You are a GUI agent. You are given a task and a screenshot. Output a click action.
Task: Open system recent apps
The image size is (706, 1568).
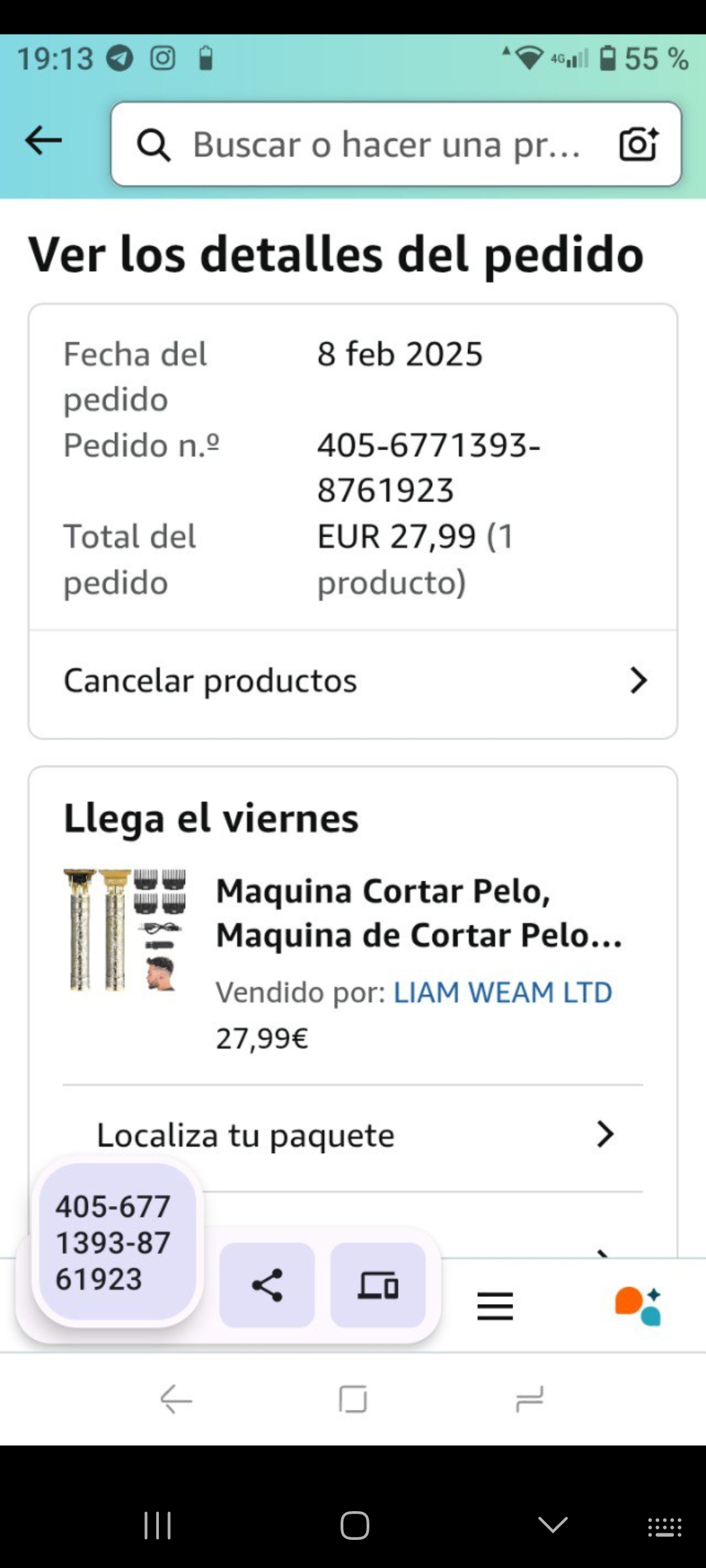click(x=158, y=1526)
